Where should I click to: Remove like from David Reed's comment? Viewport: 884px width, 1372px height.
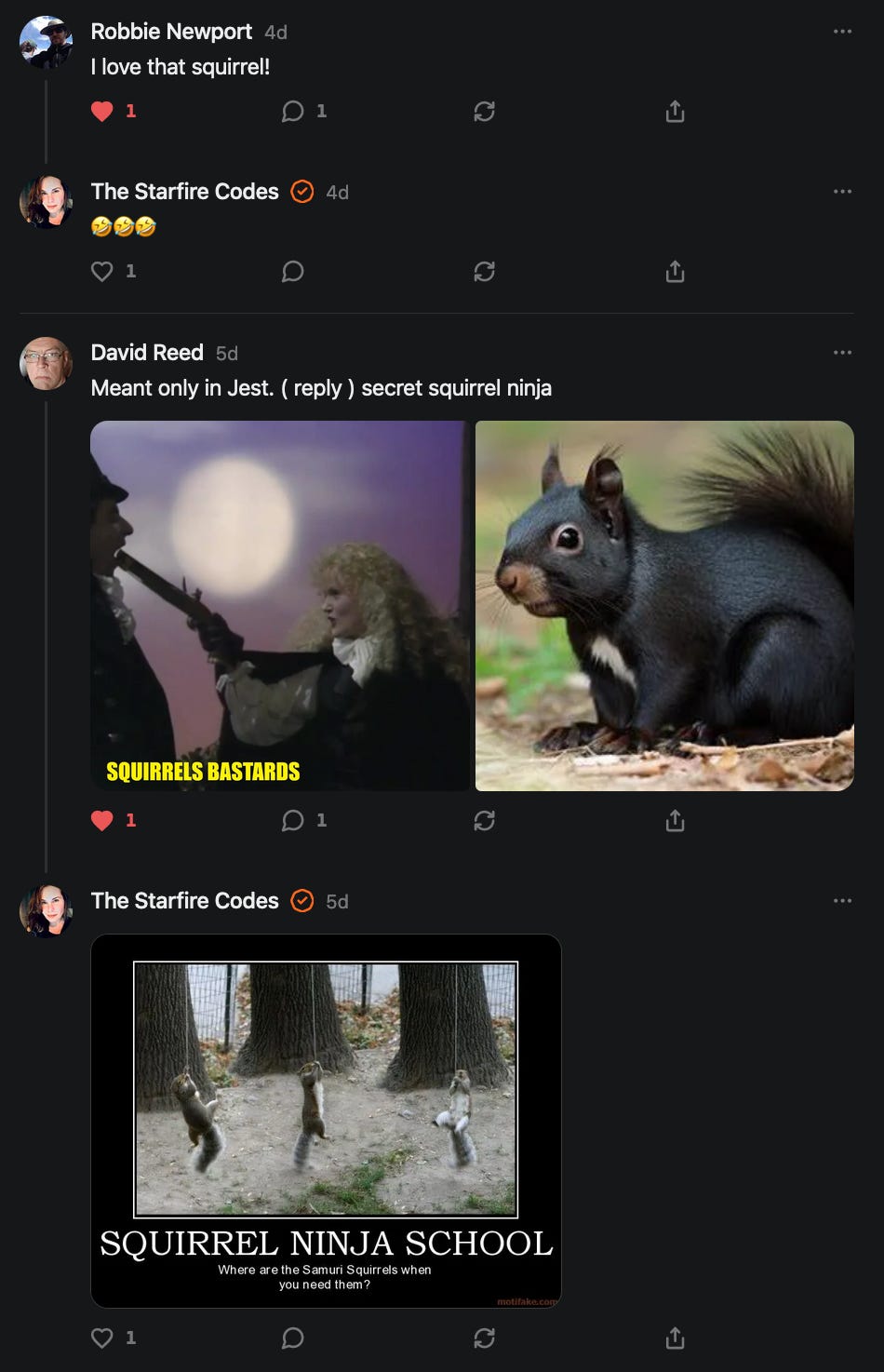tap(102, 821)
